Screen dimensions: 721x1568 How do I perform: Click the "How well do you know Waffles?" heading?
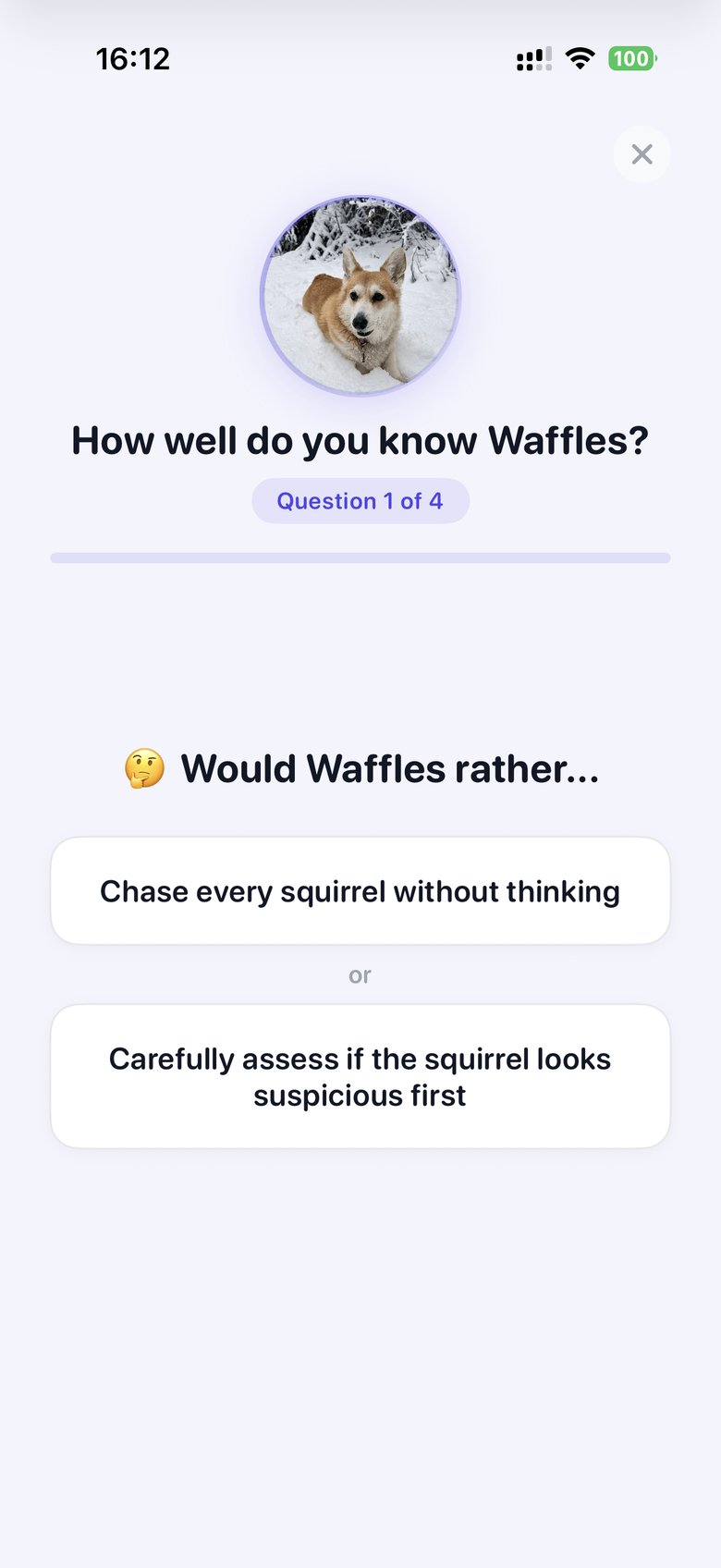click(x=360, y=440)
